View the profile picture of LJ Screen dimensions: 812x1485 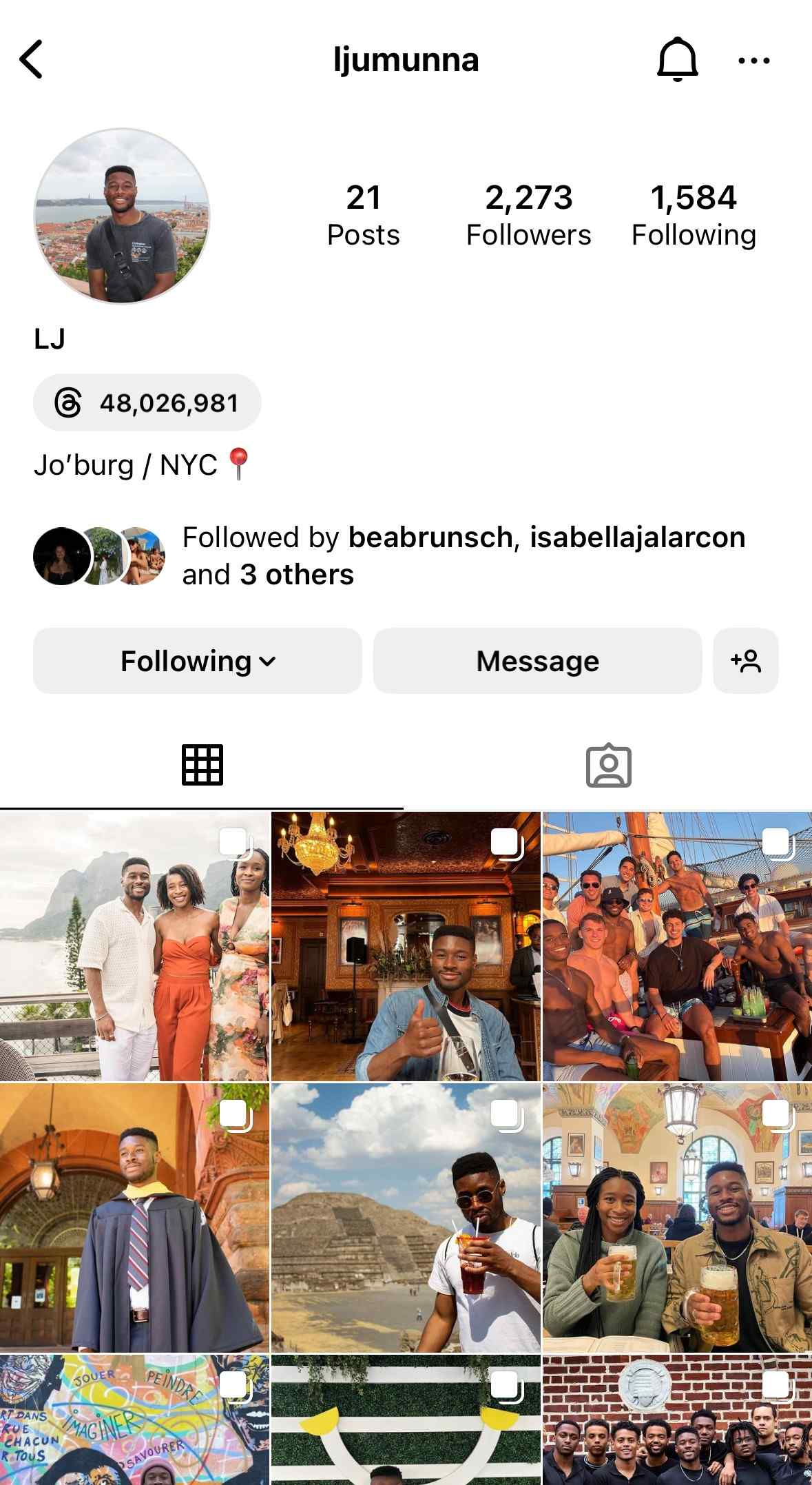click(x=122, y=216)
